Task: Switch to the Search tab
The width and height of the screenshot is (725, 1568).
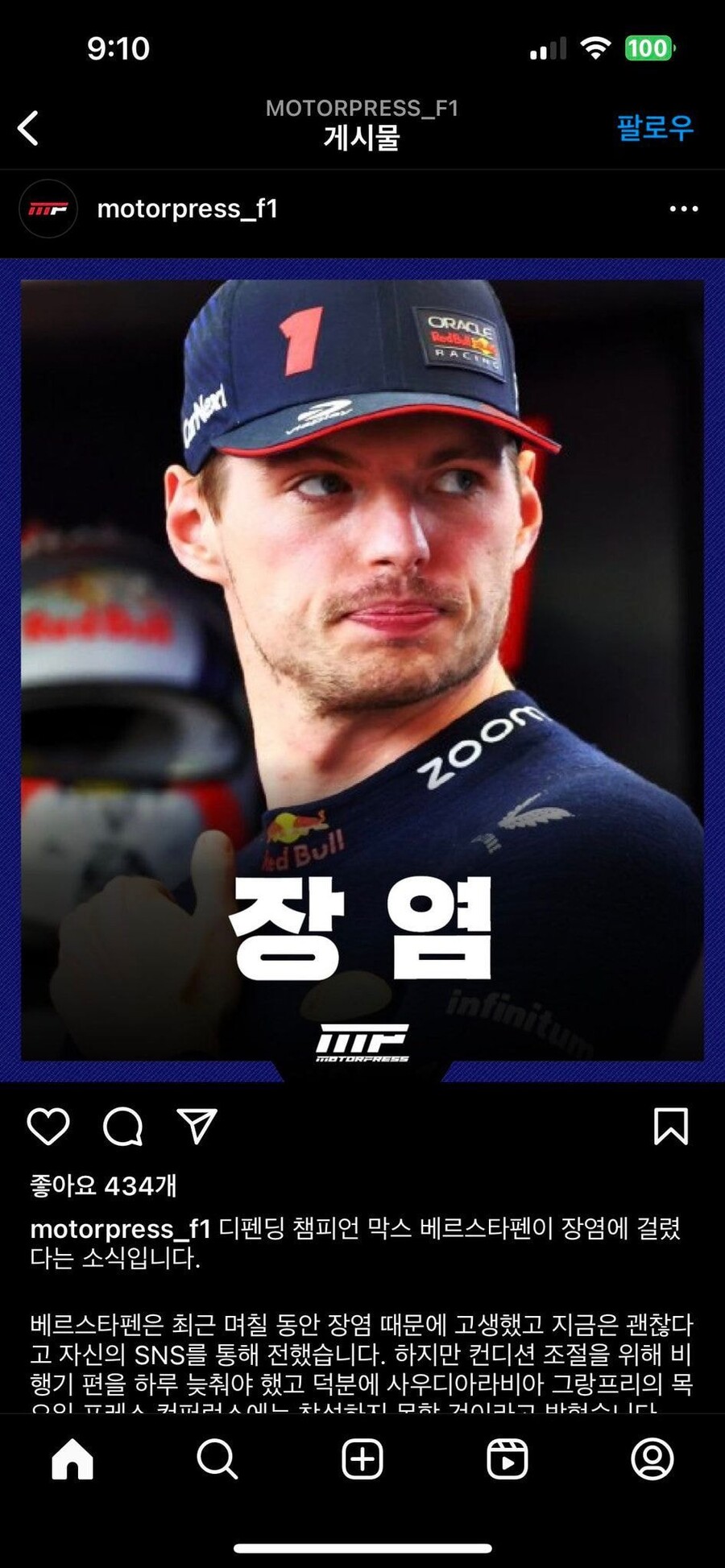Action: pos(217,1458)
